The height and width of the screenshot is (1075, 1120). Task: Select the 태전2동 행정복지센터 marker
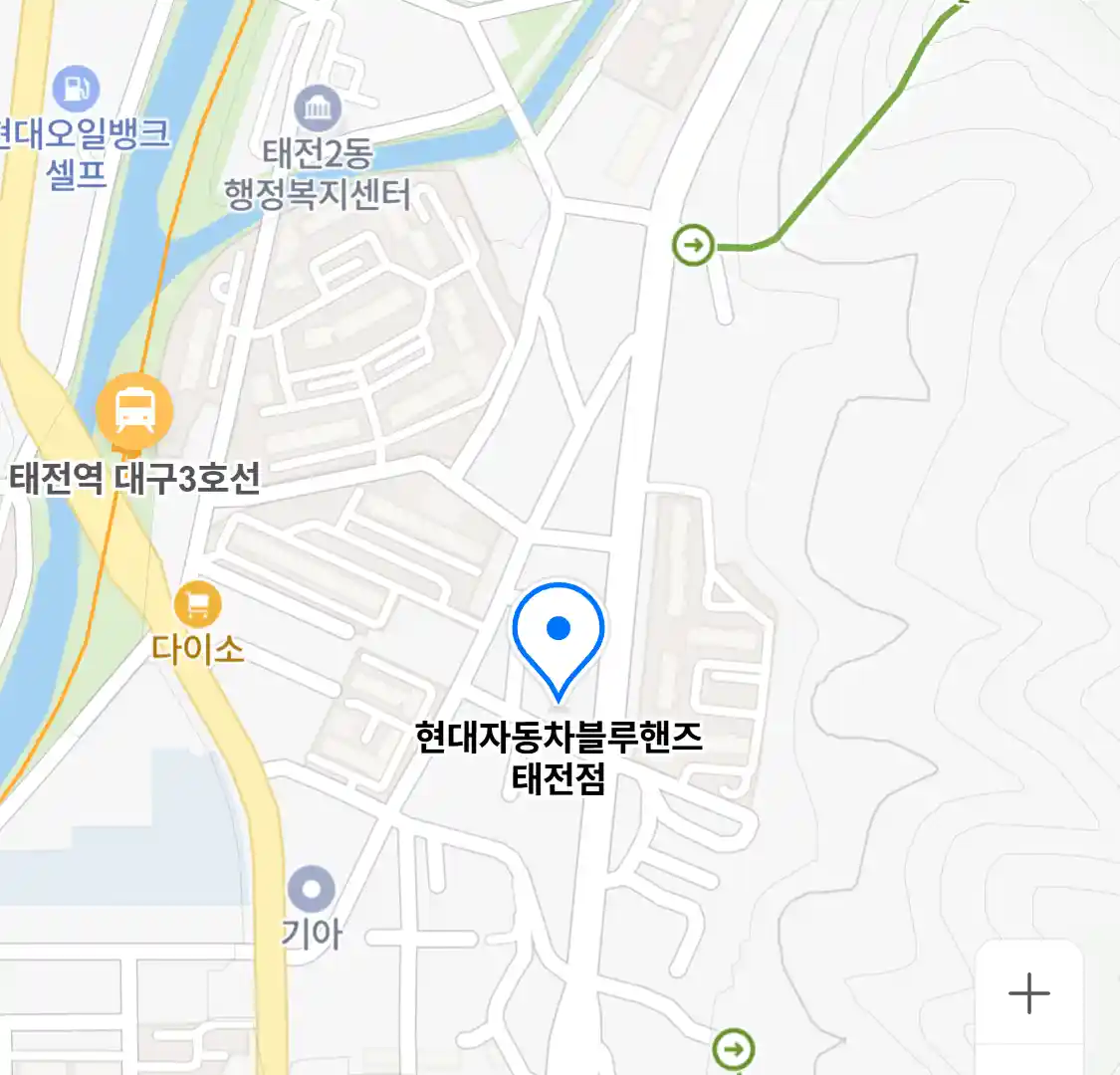(x=318, y=108)
